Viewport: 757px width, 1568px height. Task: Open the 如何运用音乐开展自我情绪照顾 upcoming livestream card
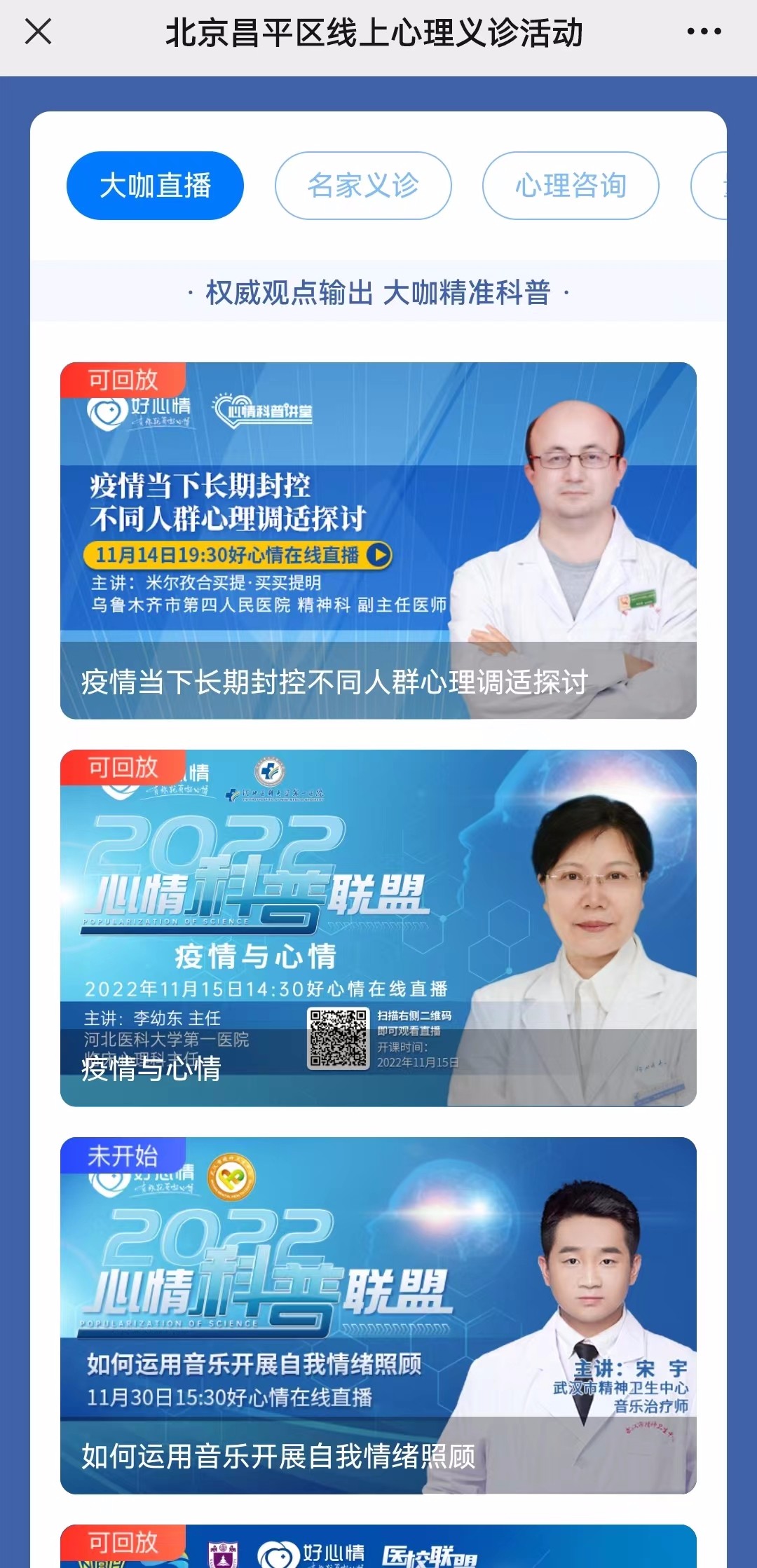tap(378, 1315)
